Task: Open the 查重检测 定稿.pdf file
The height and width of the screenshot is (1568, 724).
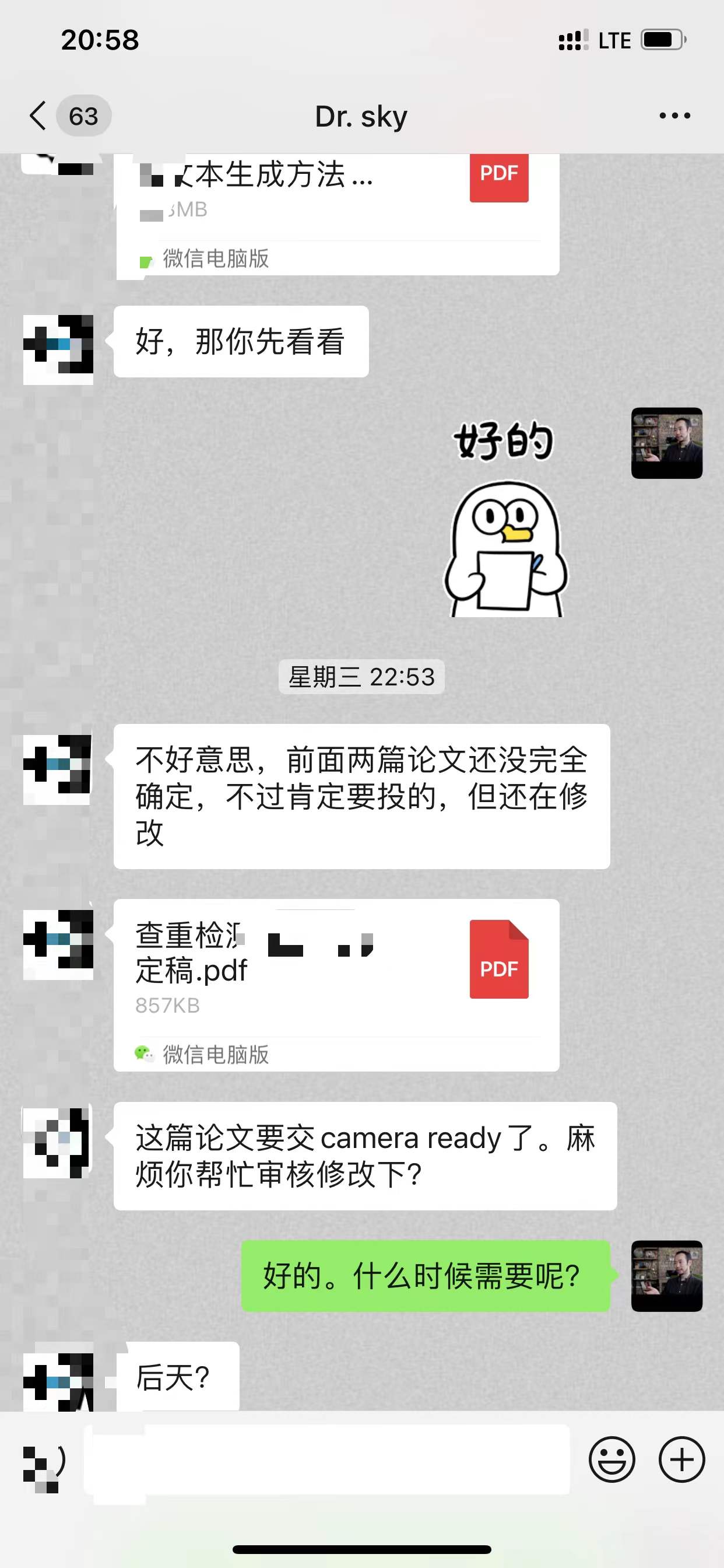Action: pyautogui.click(x=336, y=984)
